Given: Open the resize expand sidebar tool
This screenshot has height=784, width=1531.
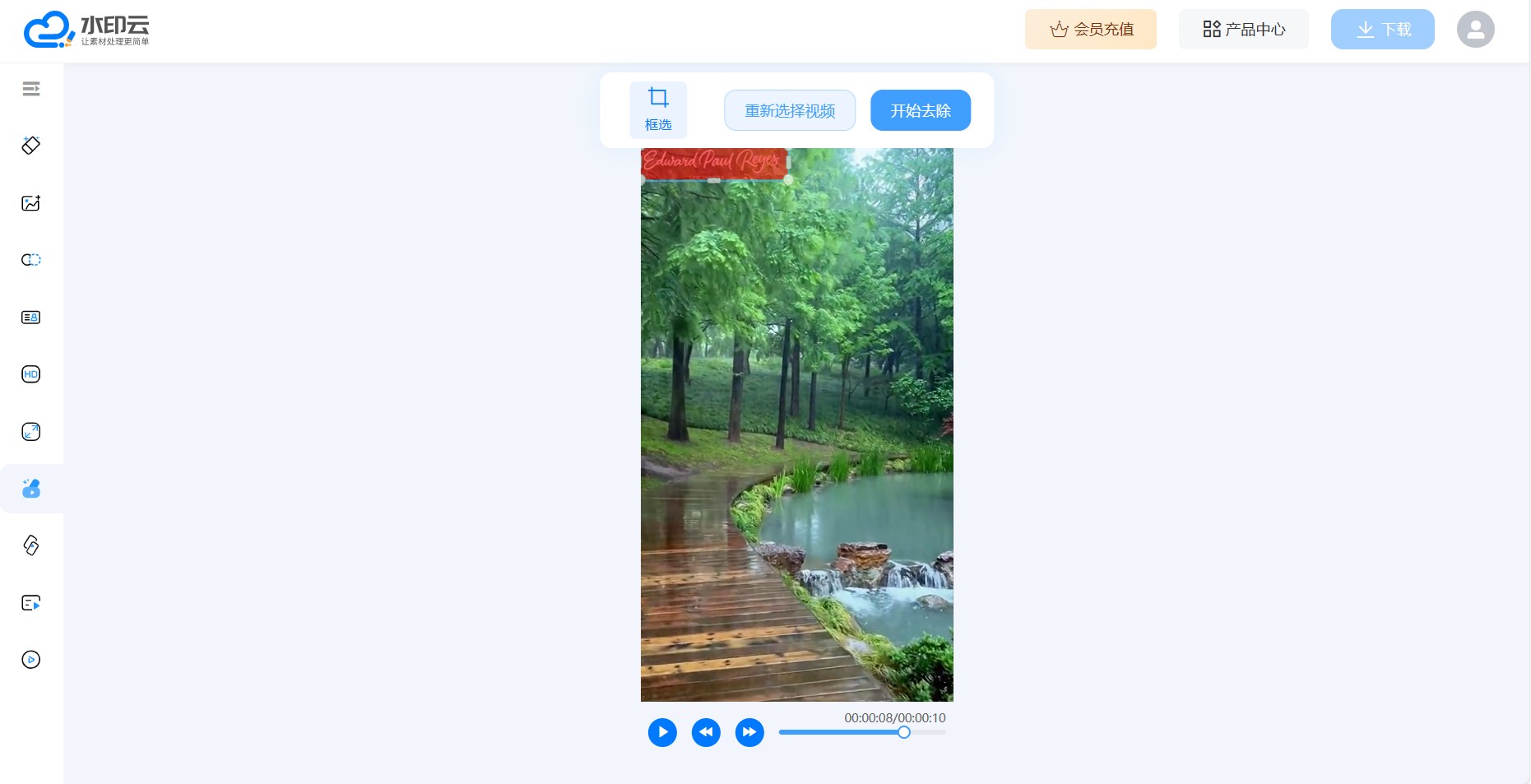Looking at the screenshot, I should (x=31, y=432).
